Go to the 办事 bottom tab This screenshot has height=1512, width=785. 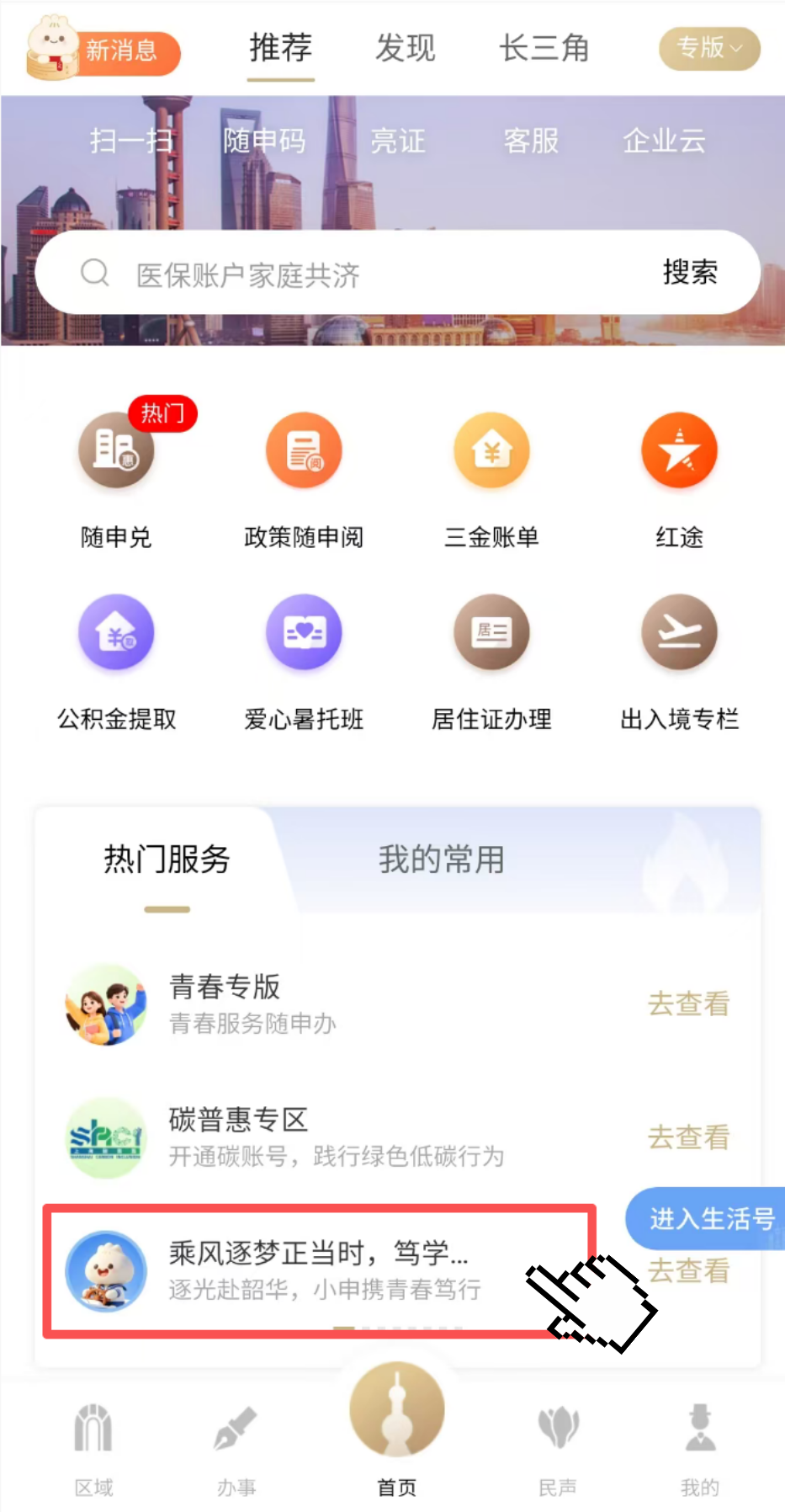[236, 1451]
